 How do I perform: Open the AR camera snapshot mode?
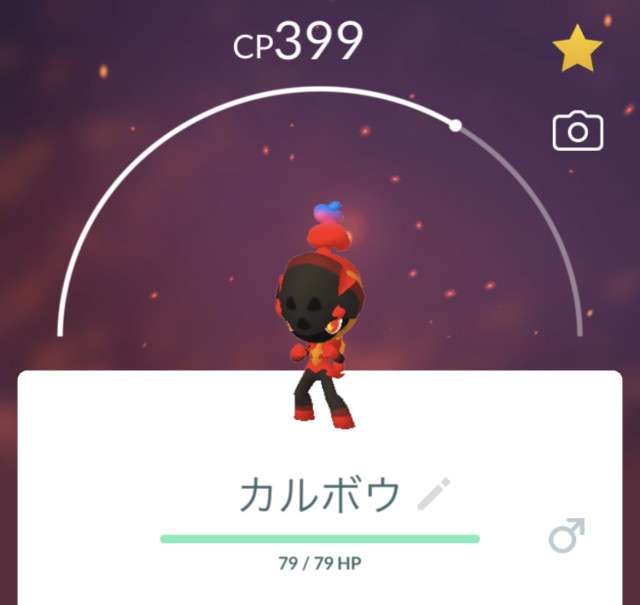[577, 131]
